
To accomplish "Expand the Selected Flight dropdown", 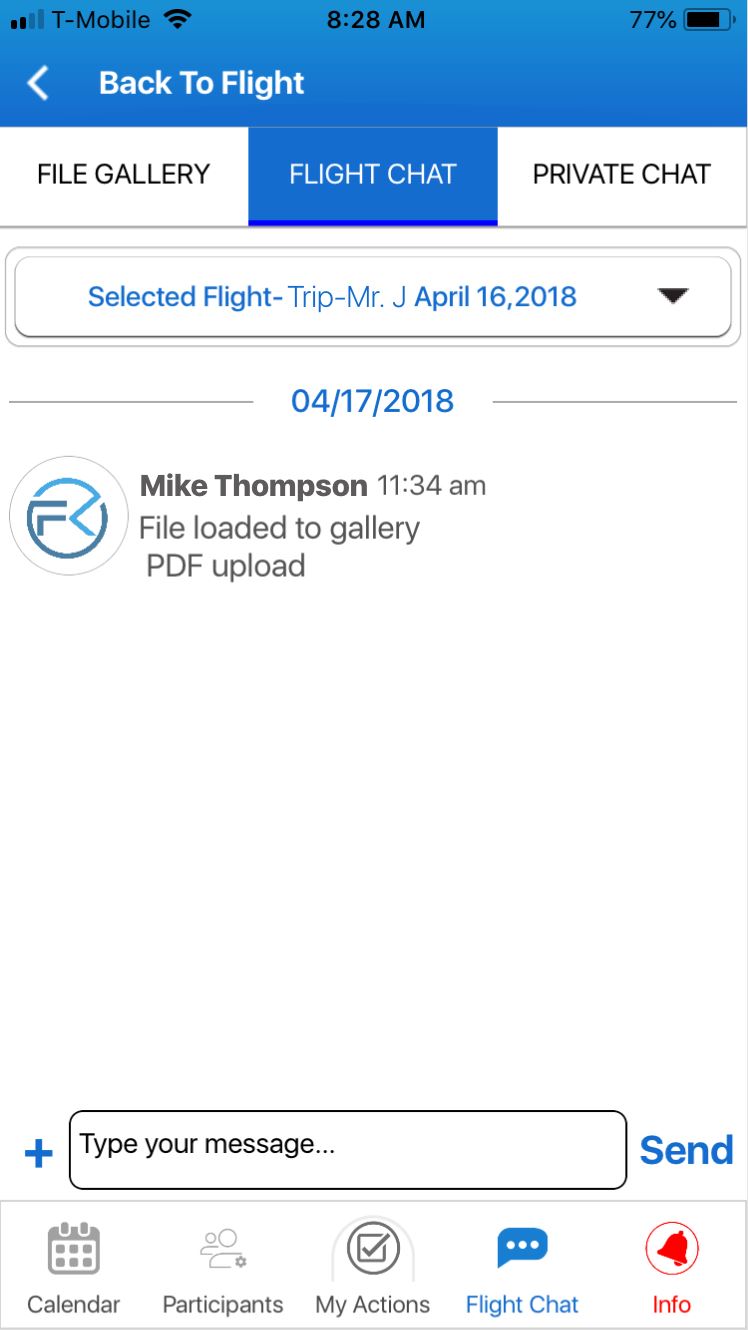I will tap(373, 297).
